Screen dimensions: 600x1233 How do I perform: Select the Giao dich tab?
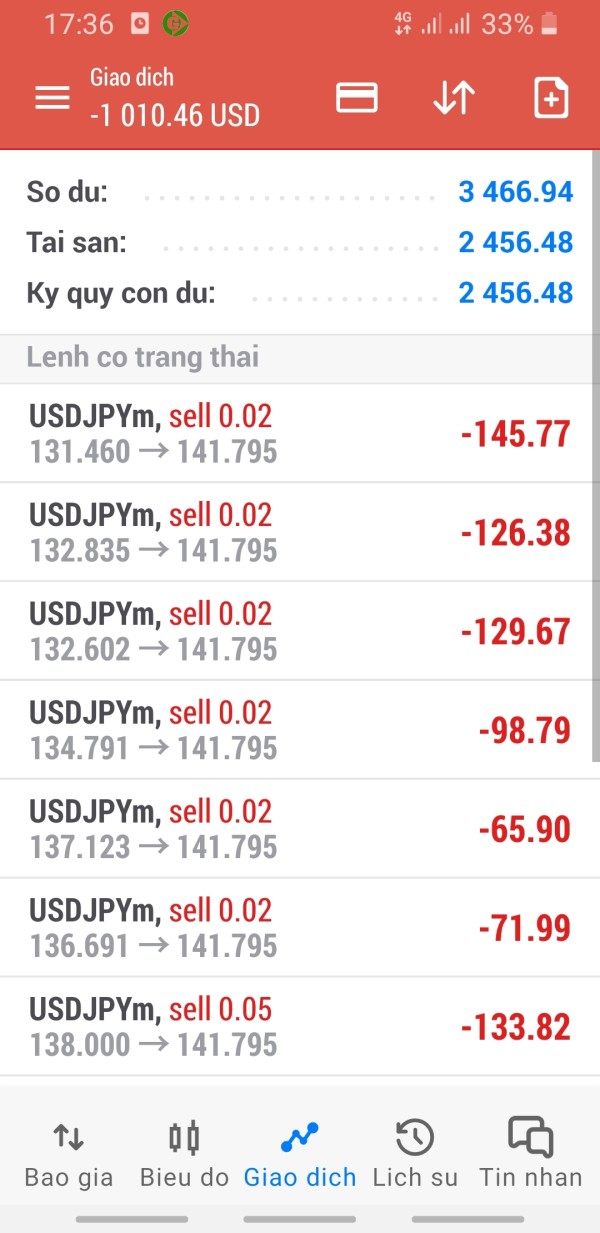(300, 1154)
